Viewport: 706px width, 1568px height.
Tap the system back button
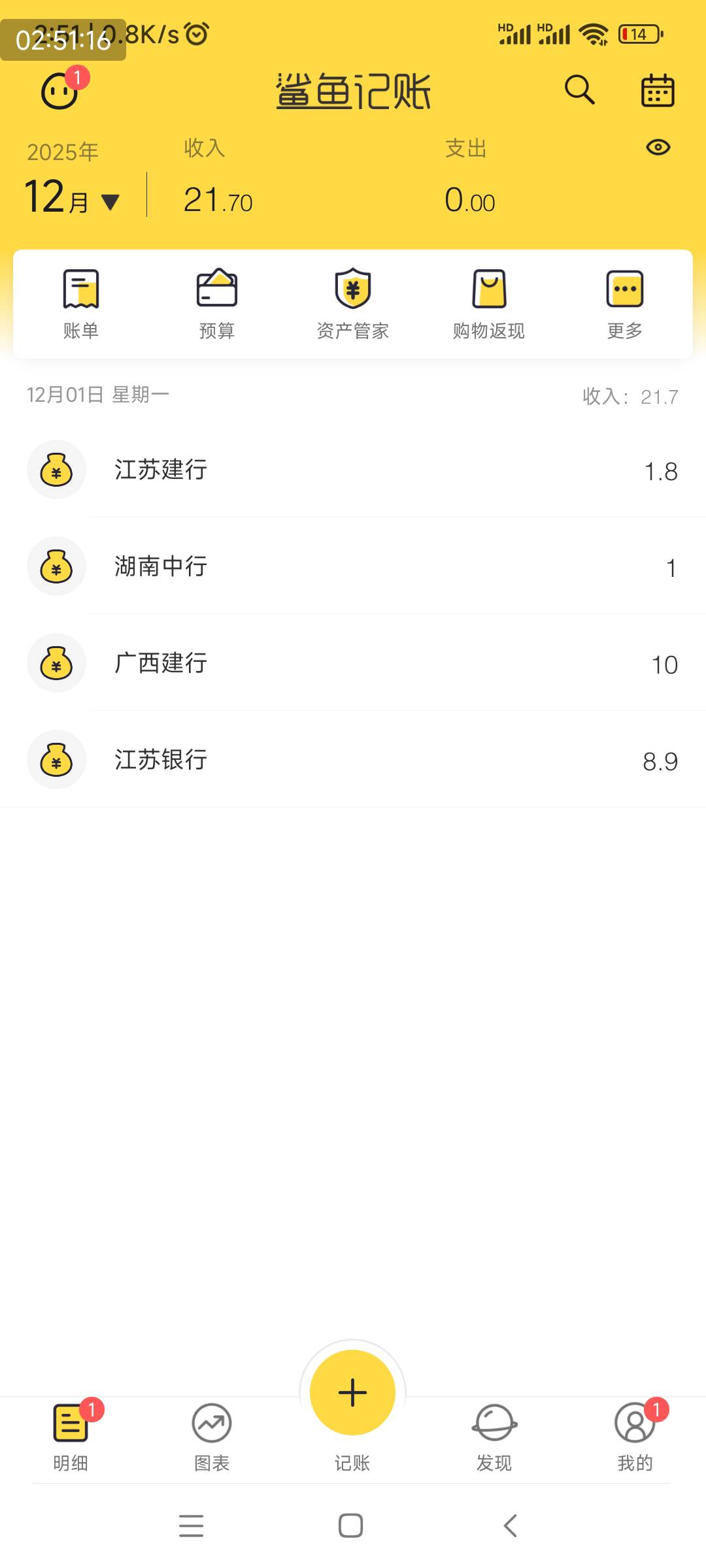coord(511,1526)
